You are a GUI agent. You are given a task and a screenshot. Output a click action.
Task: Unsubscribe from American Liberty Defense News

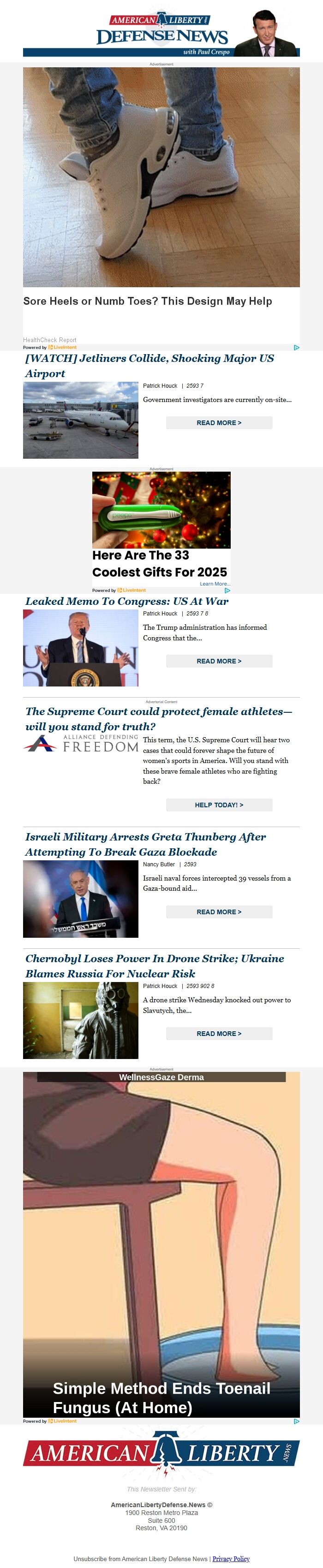(x=140, y=1559)
